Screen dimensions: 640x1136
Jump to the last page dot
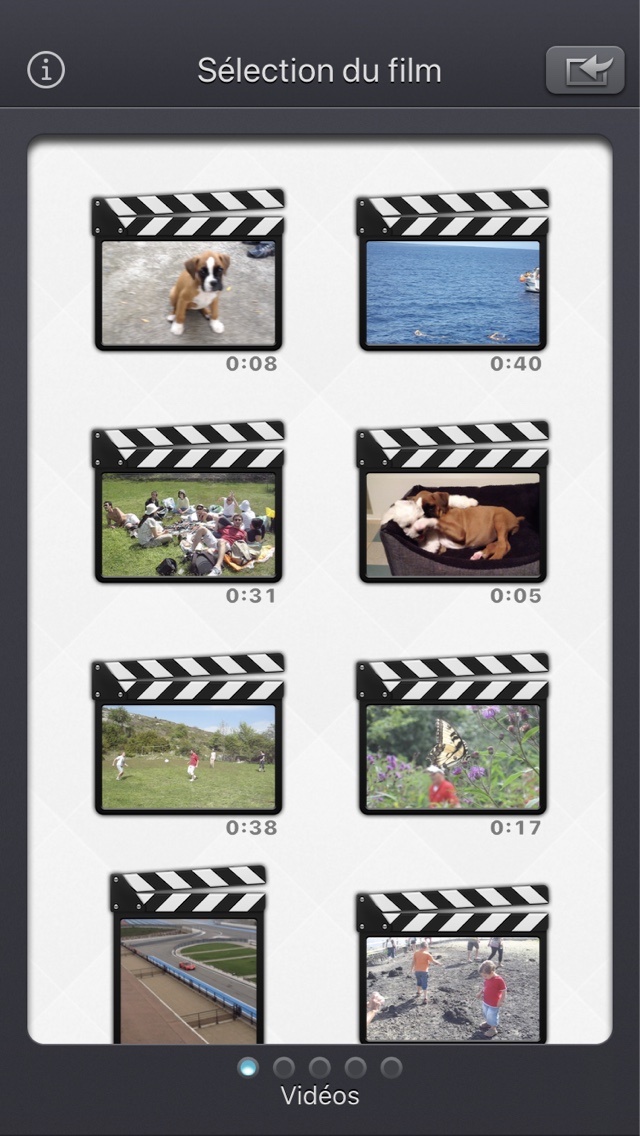pos(392,1067)
